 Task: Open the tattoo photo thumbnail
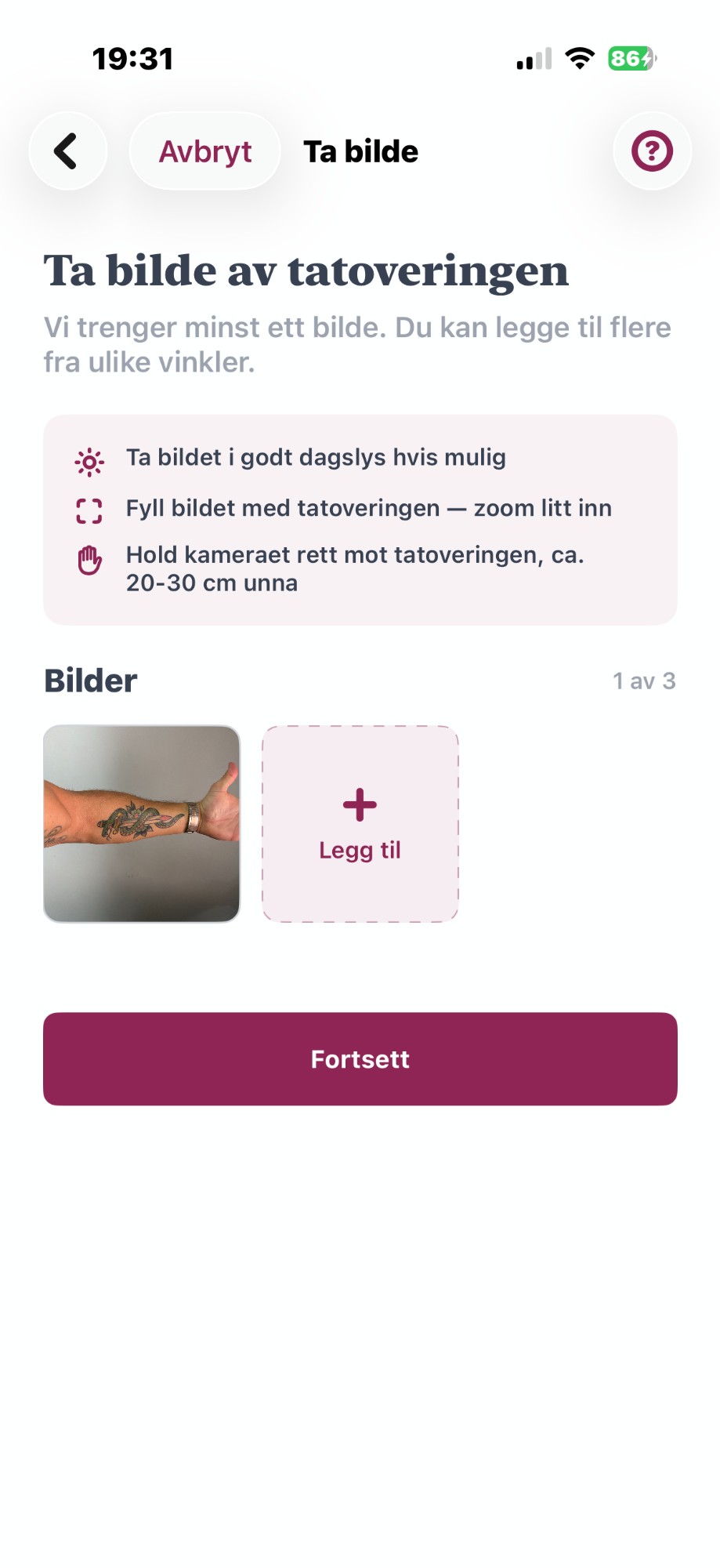point(142,824)
